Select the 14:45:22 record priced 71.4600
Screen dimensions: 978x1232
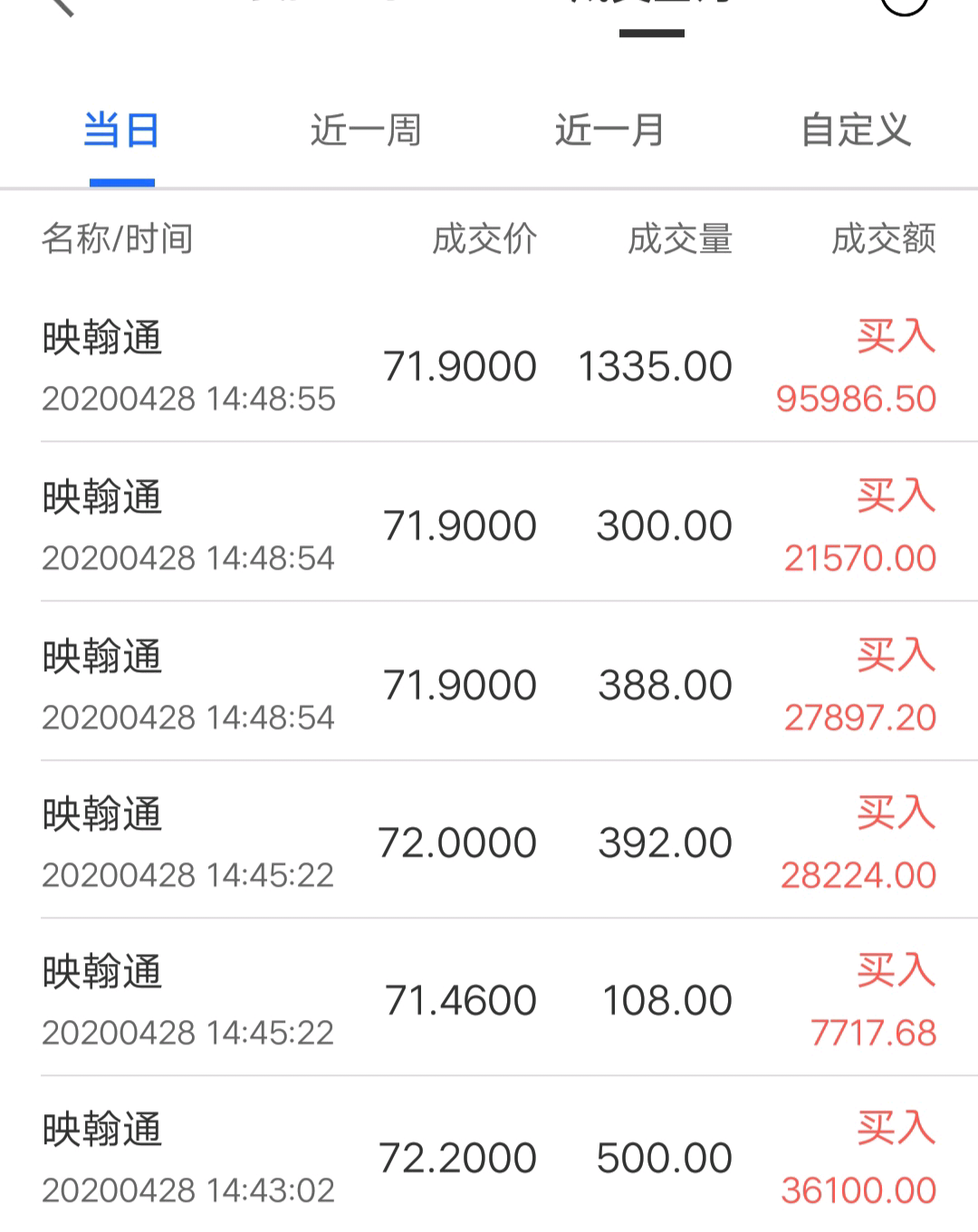pos(462,999)
